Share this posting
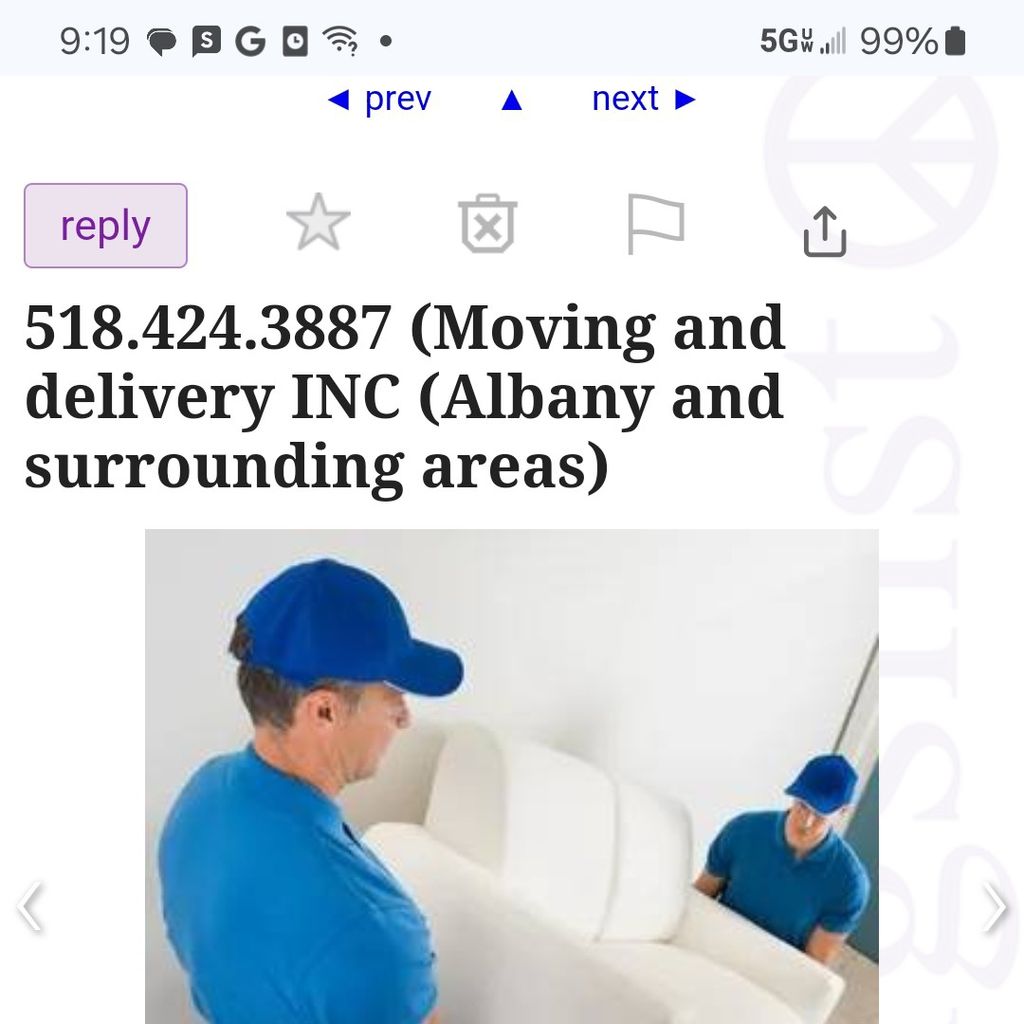The height and width of the screenshot is (1024, 1024). click(x=825, y=231)
